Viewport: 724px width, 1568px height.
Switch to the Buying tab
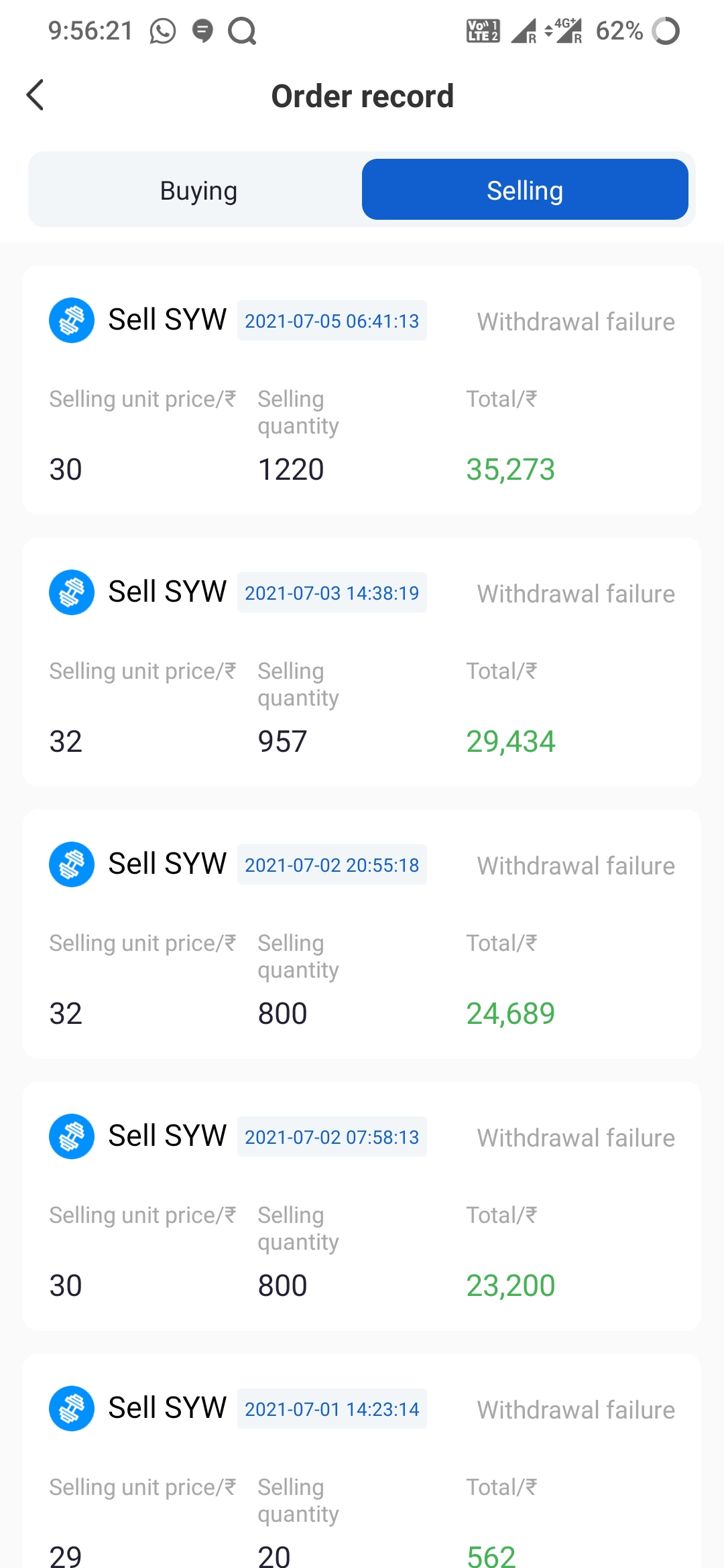point(198,190)
